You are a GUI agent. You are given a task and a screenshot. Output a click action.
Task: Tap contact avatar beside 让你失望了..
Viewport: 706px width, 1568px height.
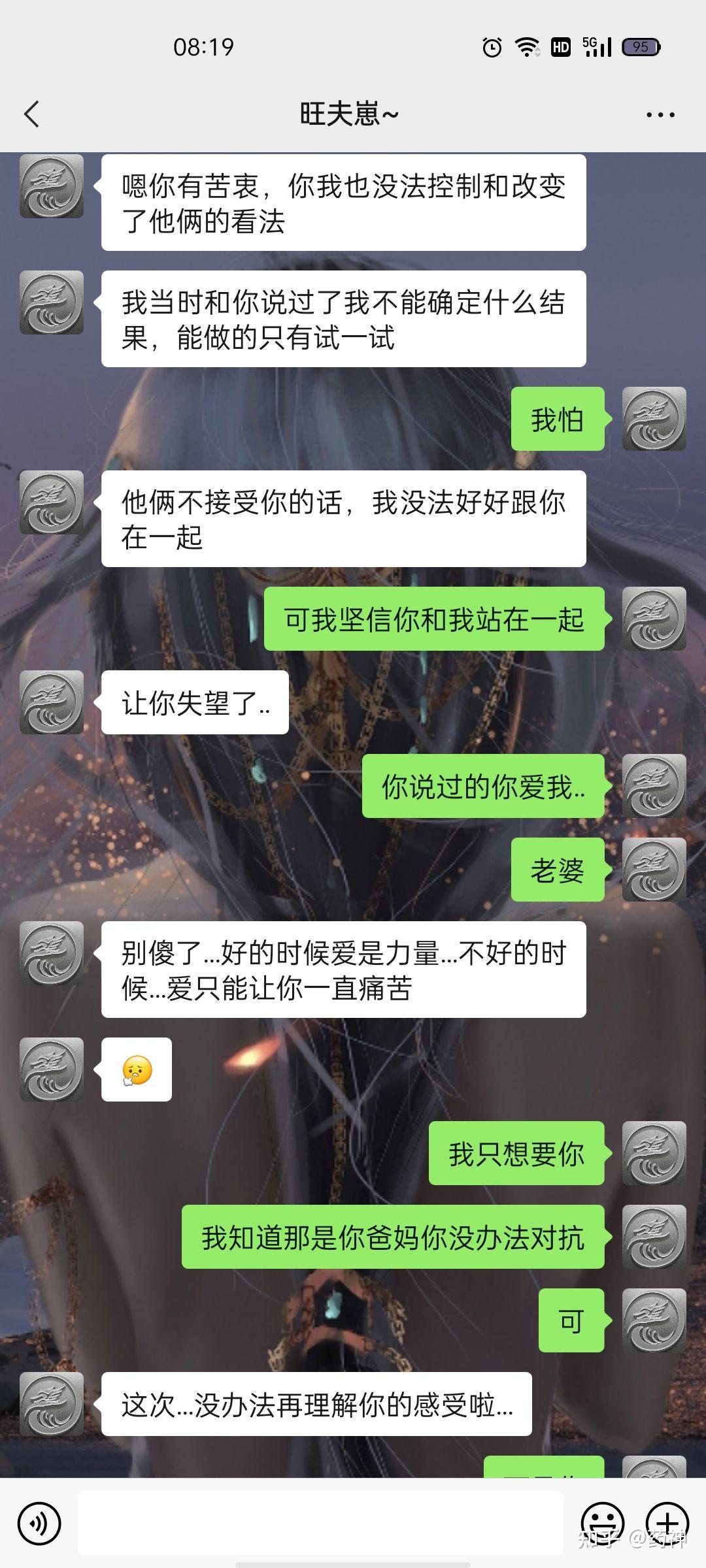click(x=52, y=702)
